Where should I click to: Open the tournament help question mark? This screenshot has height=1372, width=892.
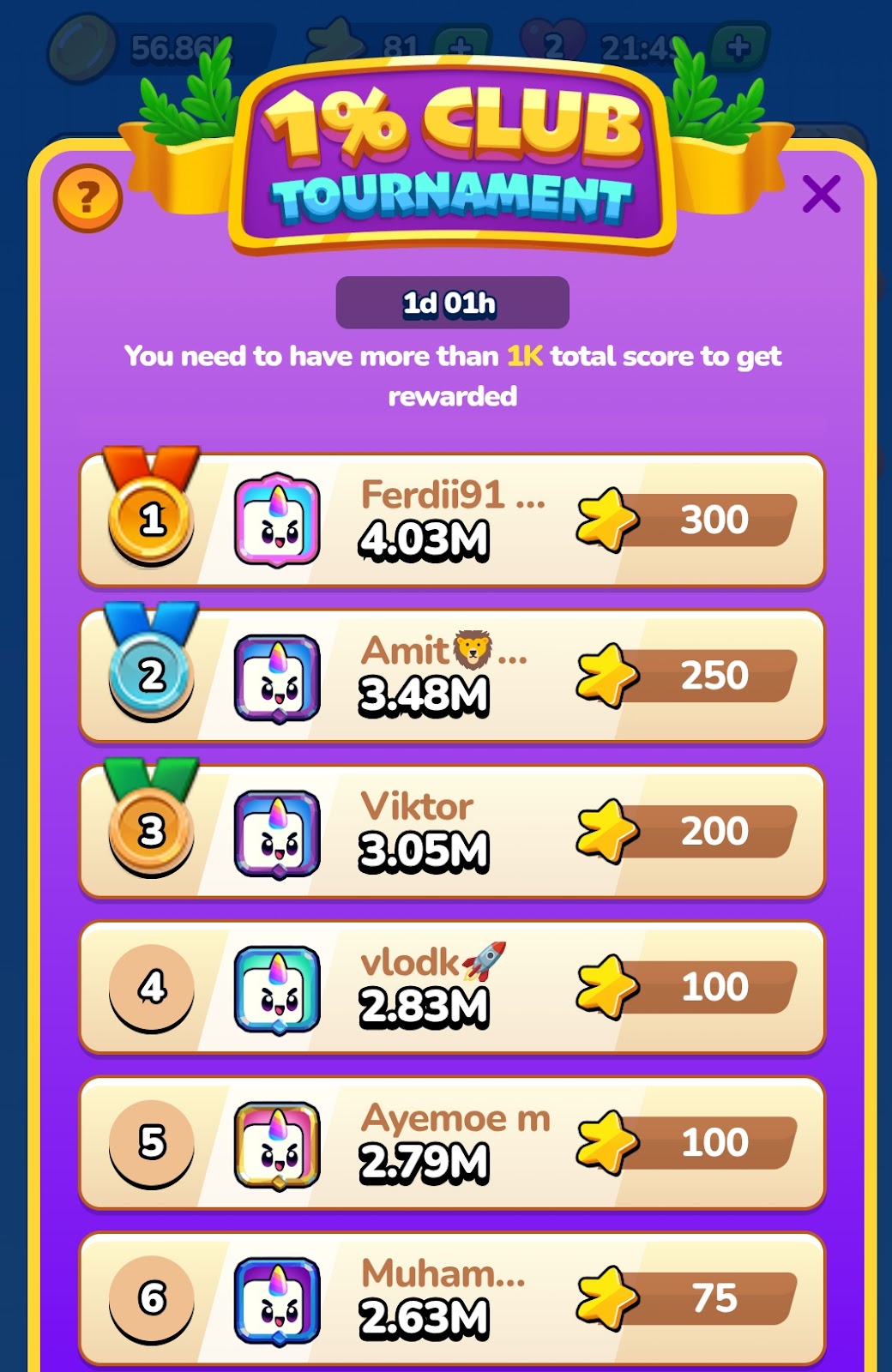(x=87, y=198)
